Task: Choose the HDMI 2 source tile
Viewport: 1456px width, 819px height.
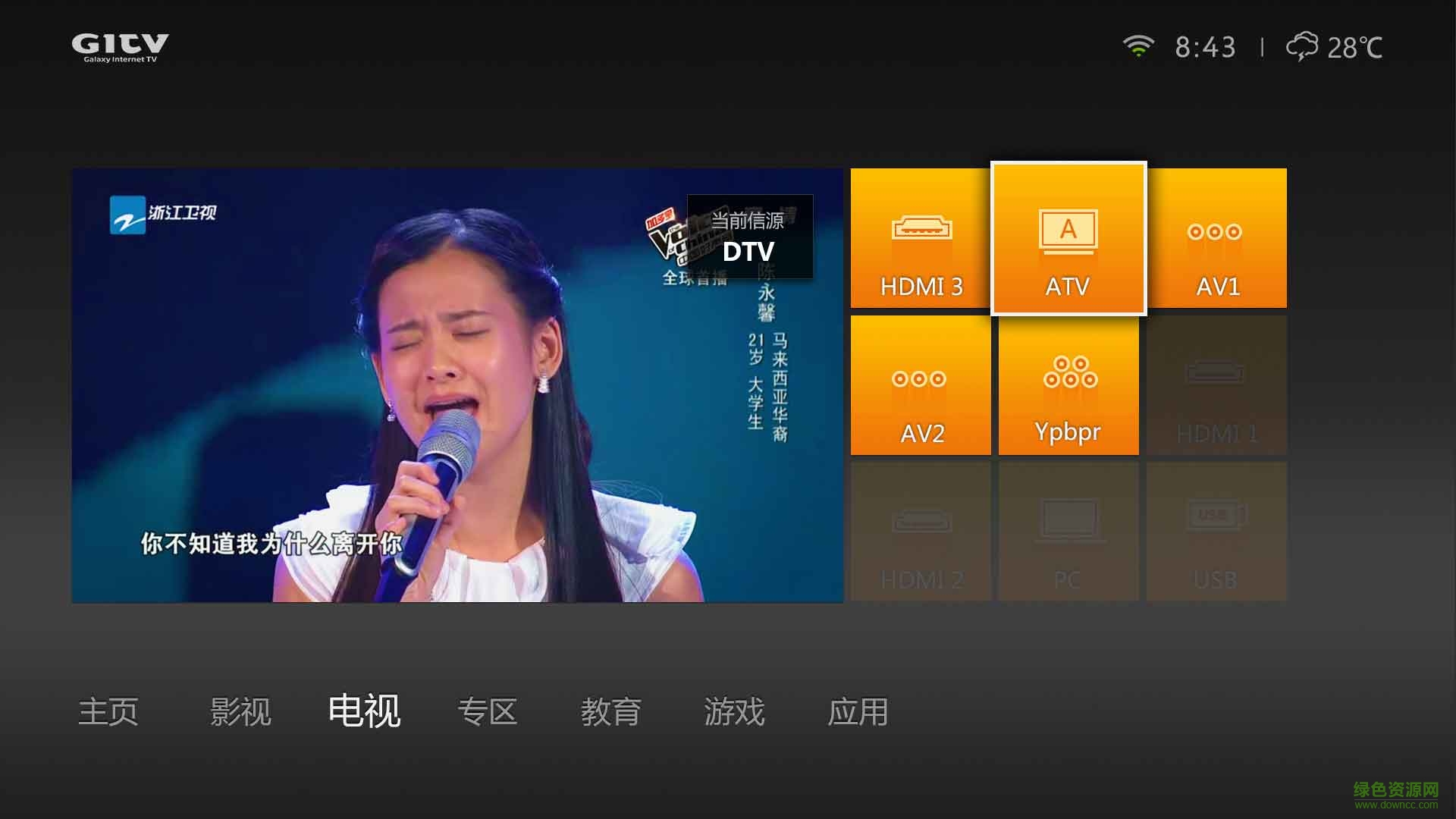Action: (x=920, y=532)
